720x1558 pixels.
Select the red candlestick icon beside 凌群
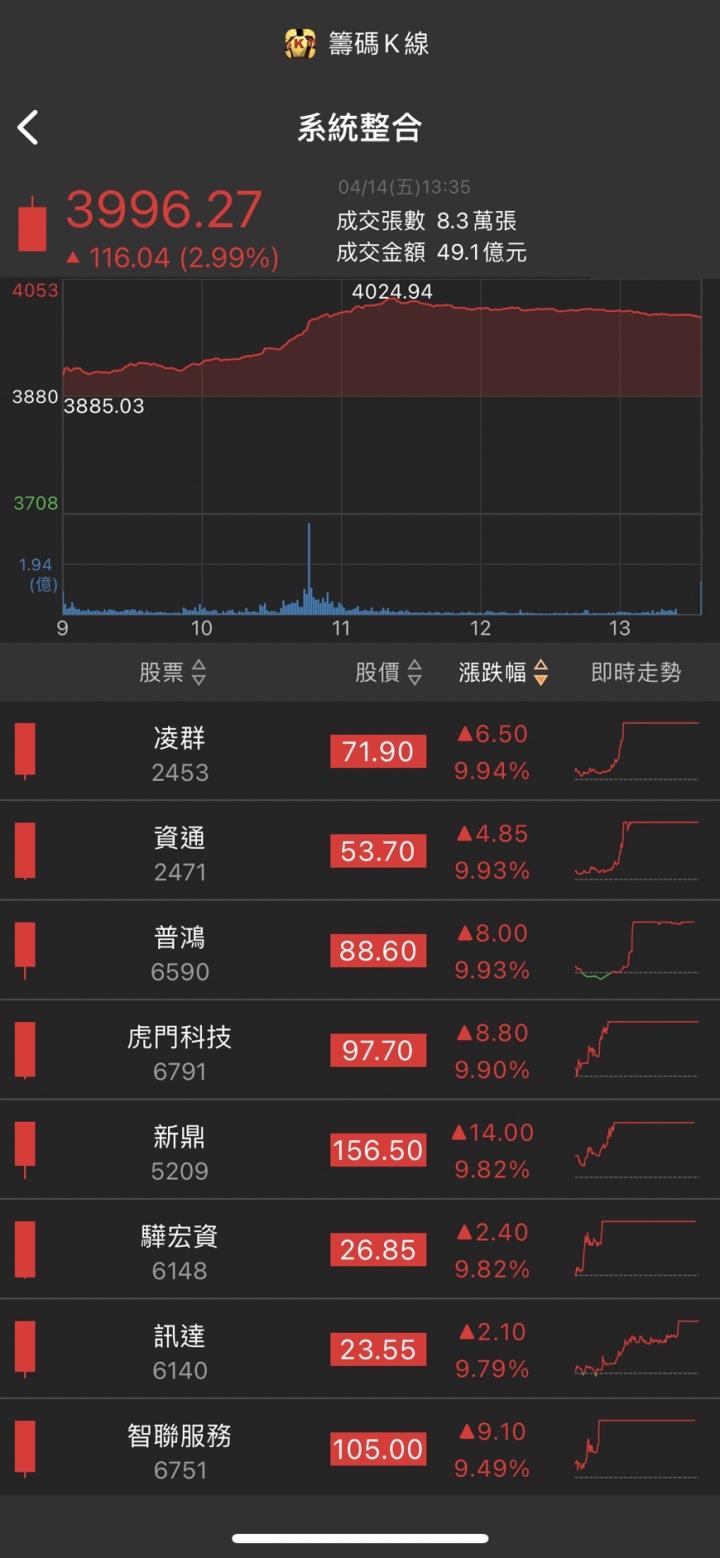[28, 750]
